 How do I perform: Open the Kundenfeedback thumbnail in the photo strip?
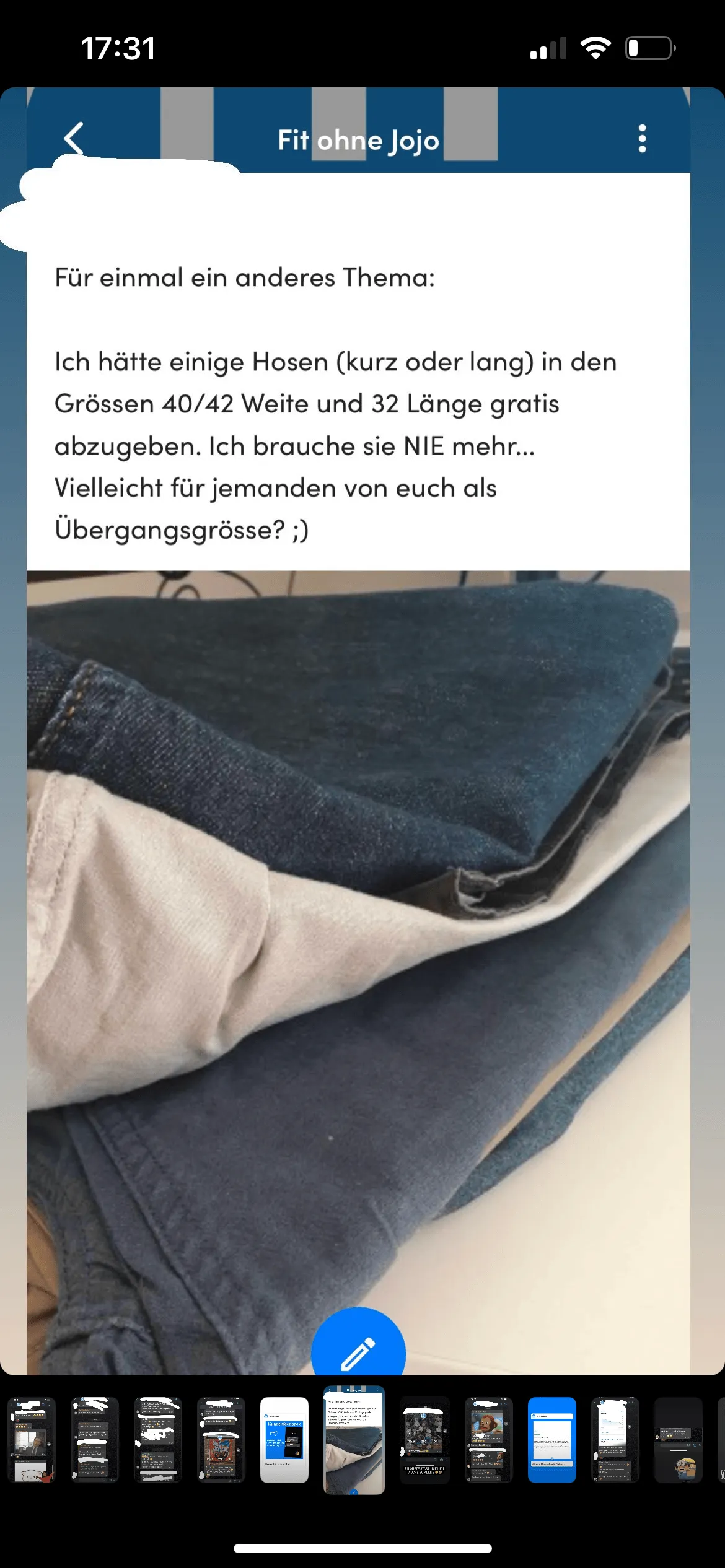click(x=284, y=1439)
